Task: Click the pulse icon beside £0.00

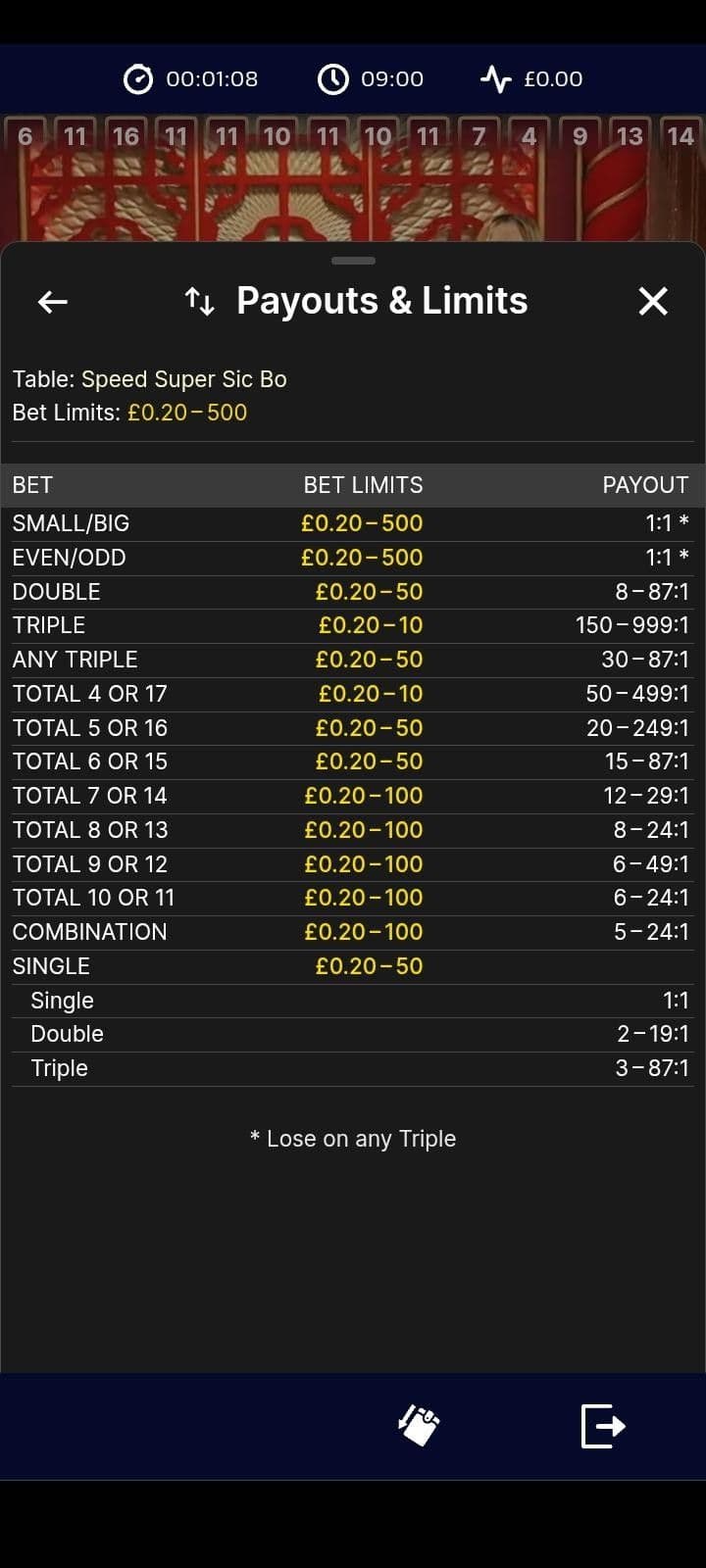Action: (495, 78)
